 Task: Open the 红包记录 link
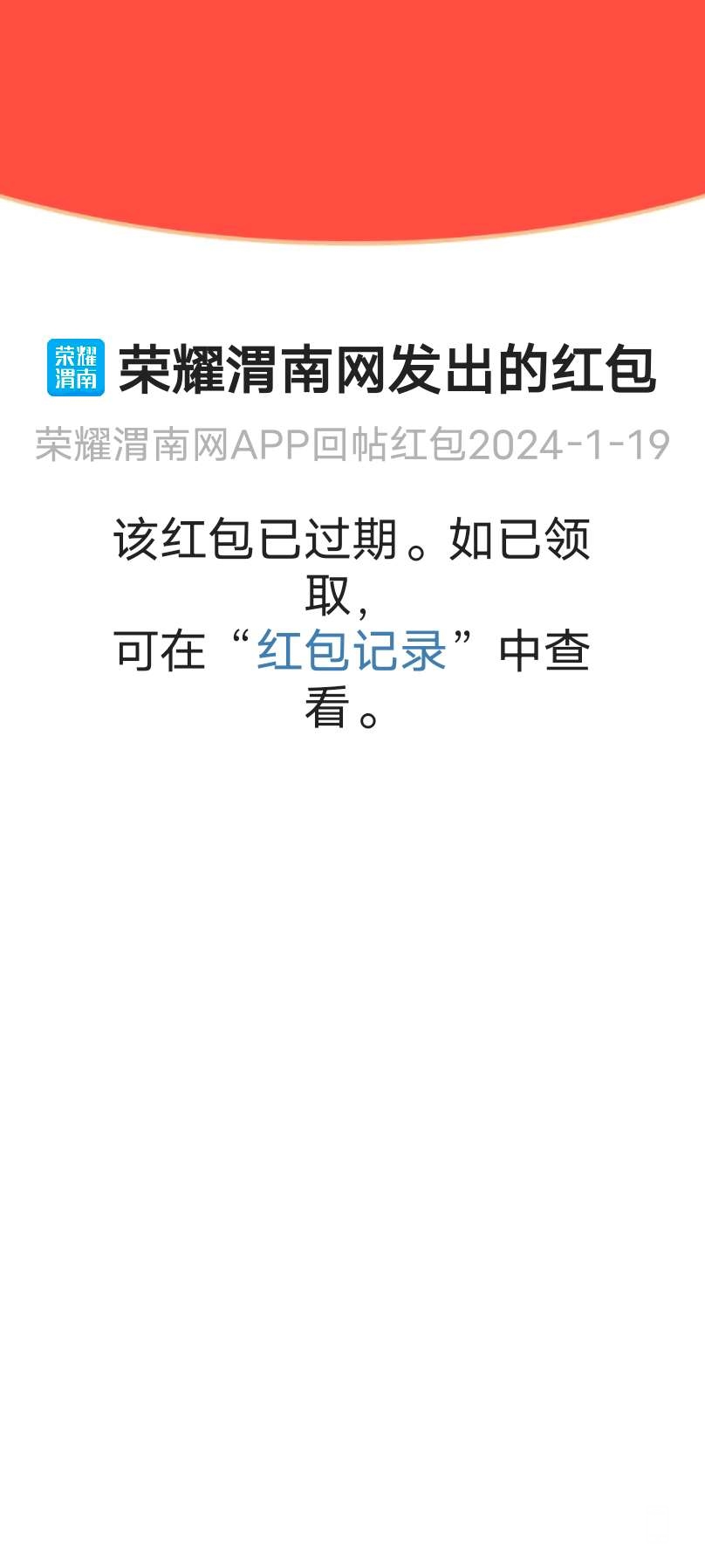(352, 650)
